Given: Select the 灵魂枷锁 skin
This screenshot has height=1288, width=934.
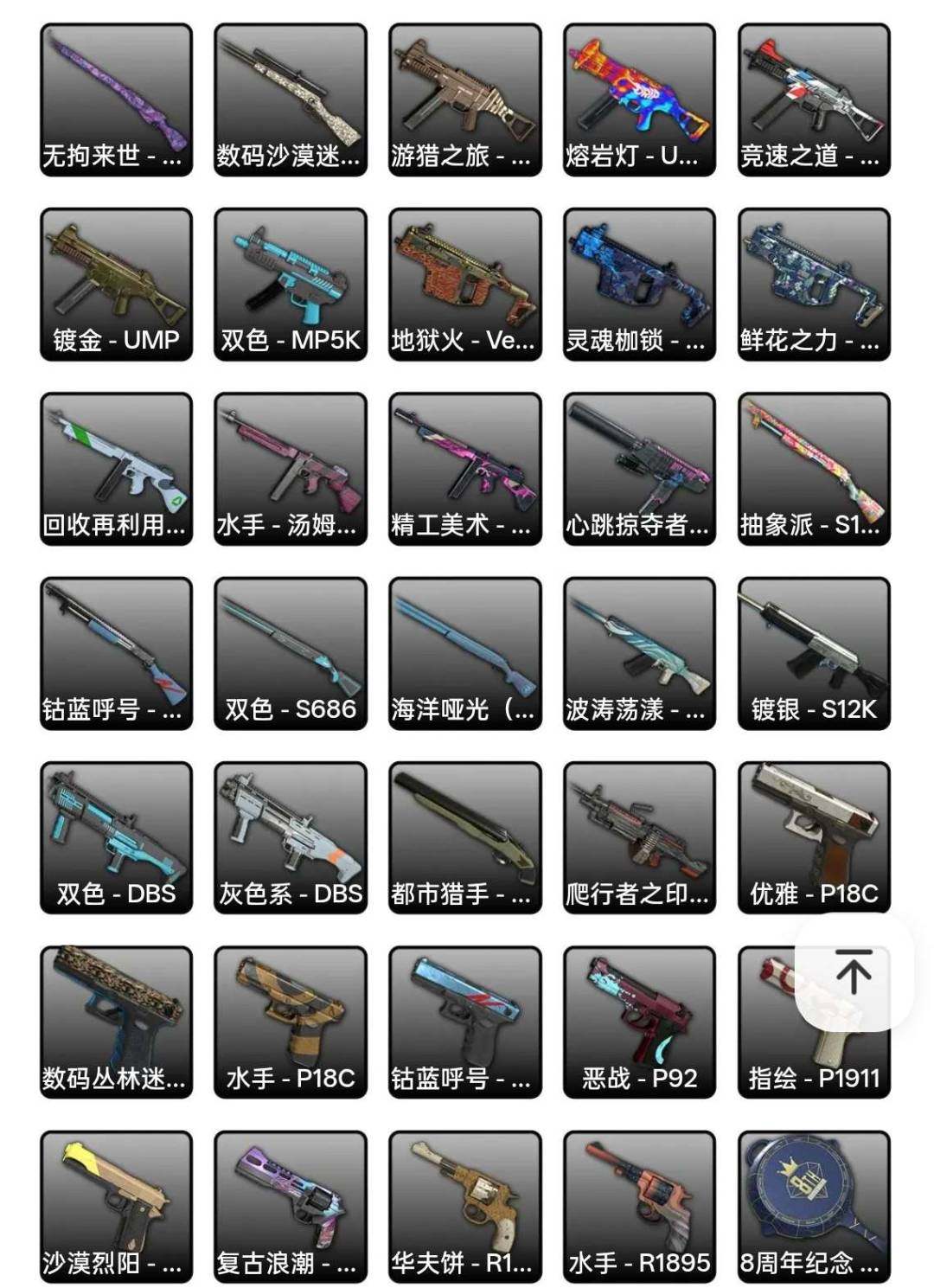Looking at the screenshot, I should click(x=639, y=284).
